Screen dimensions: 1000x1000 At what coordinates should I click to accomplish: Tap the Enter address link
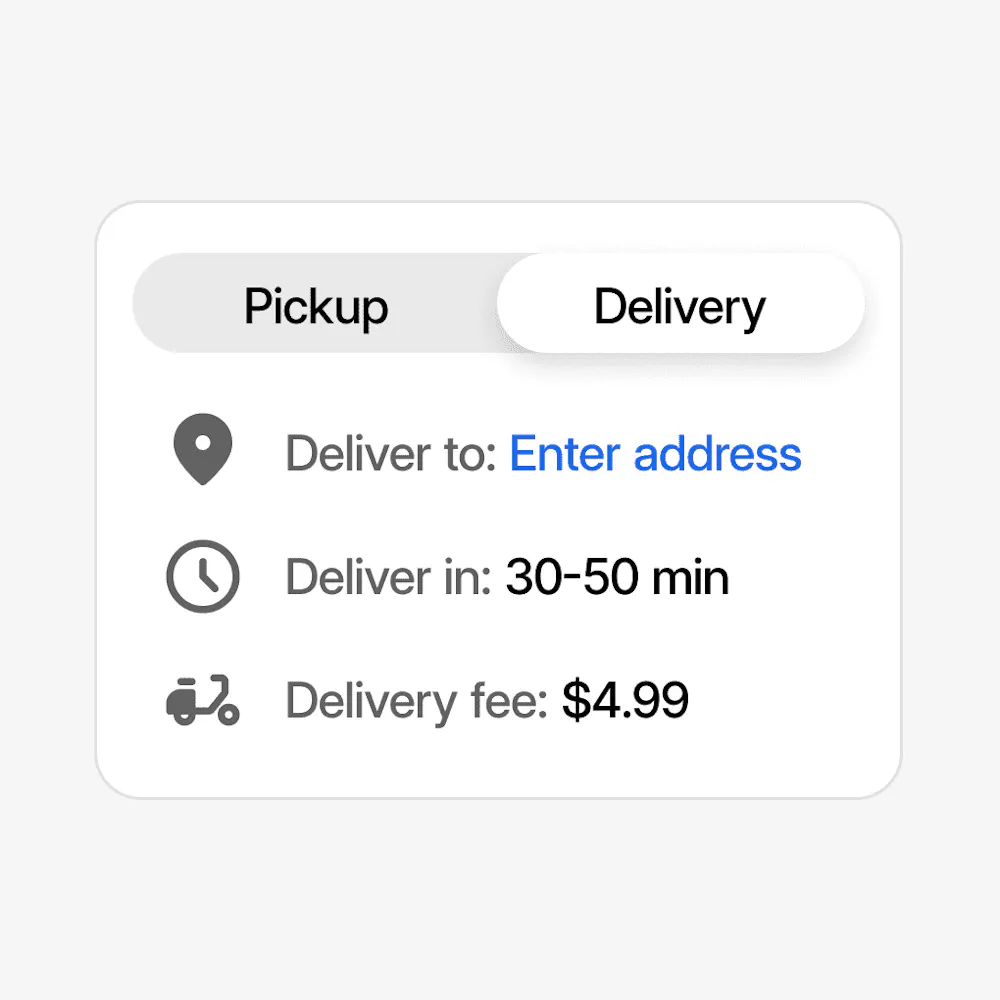[x=655, y=453]
